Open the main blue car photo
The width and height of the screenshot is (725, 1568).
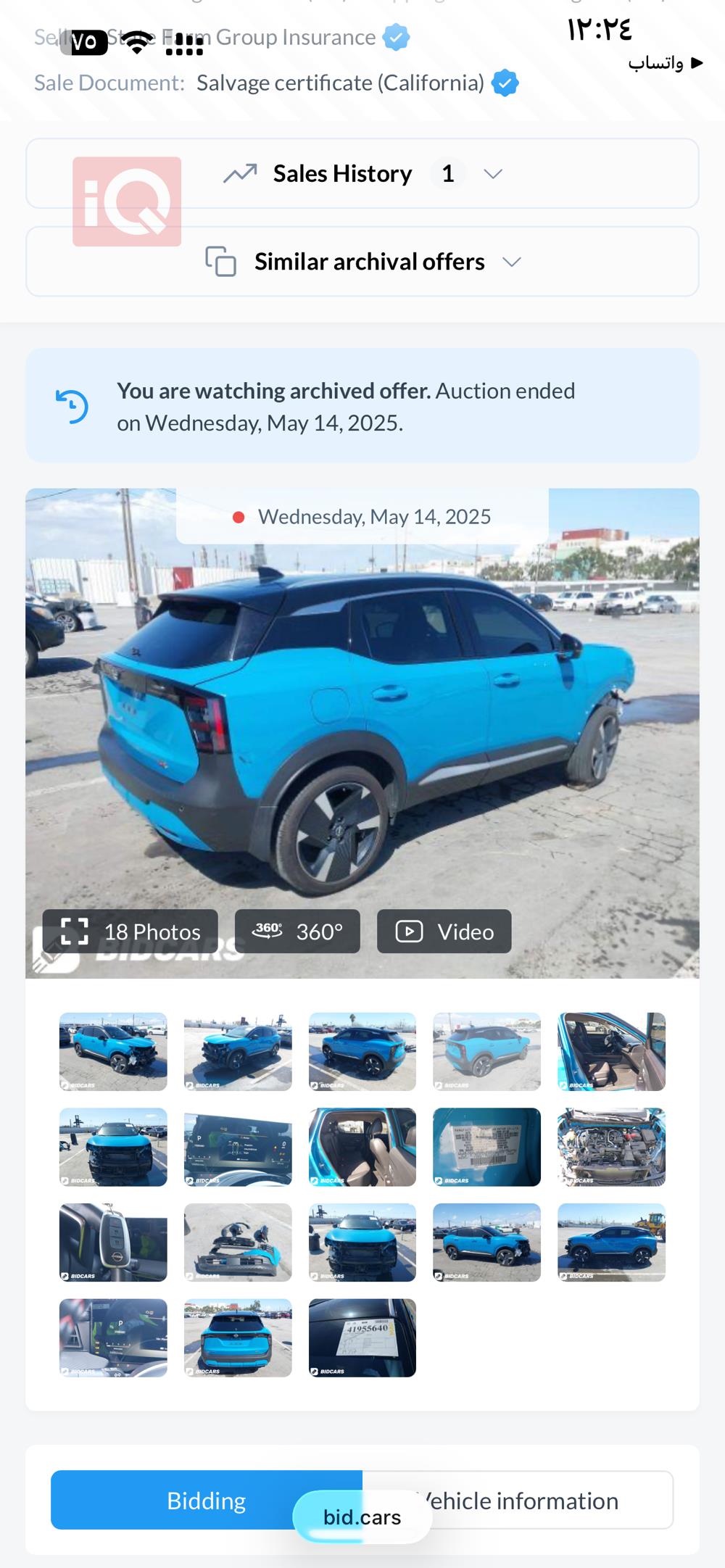(x=362, y=725)
